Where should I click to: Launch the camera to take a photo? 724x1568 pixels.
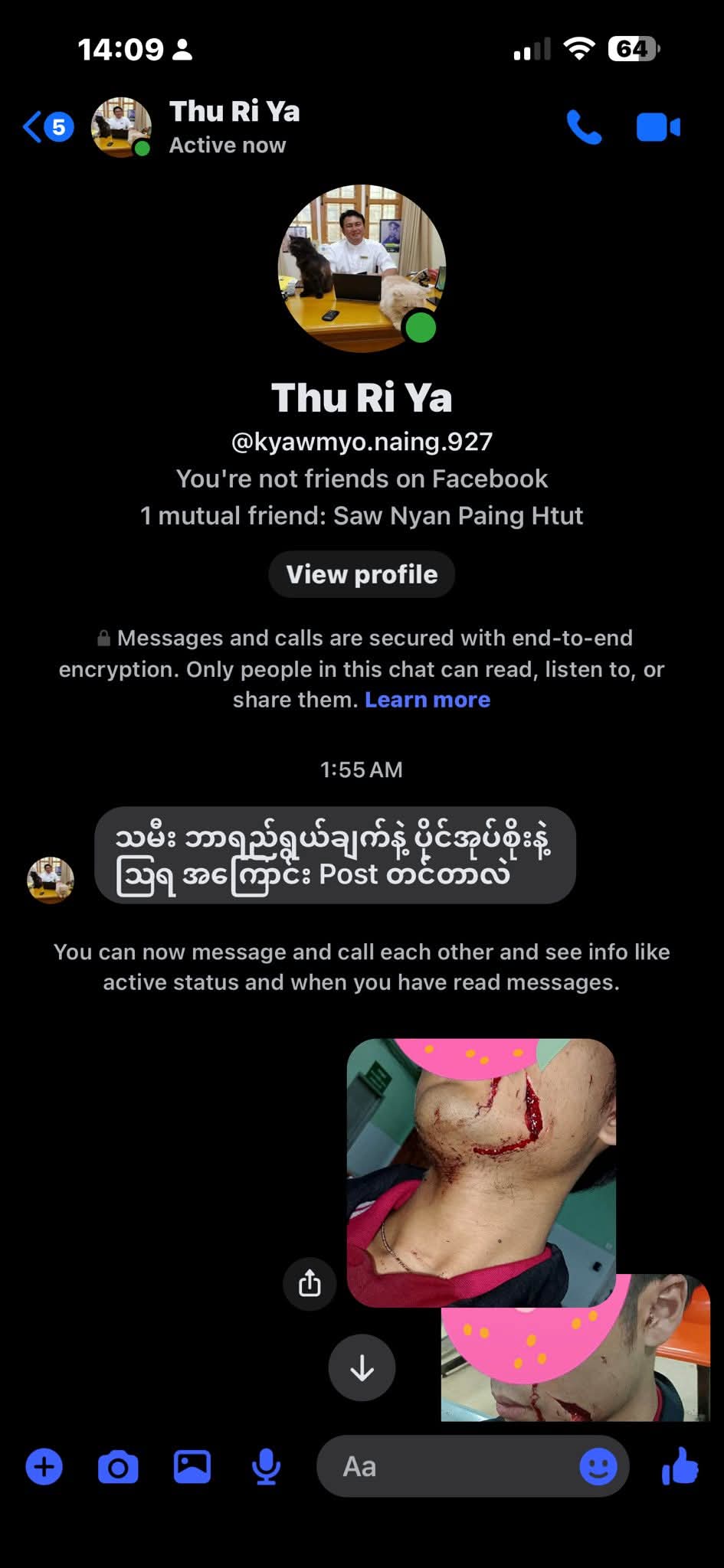click(118, 1467)
